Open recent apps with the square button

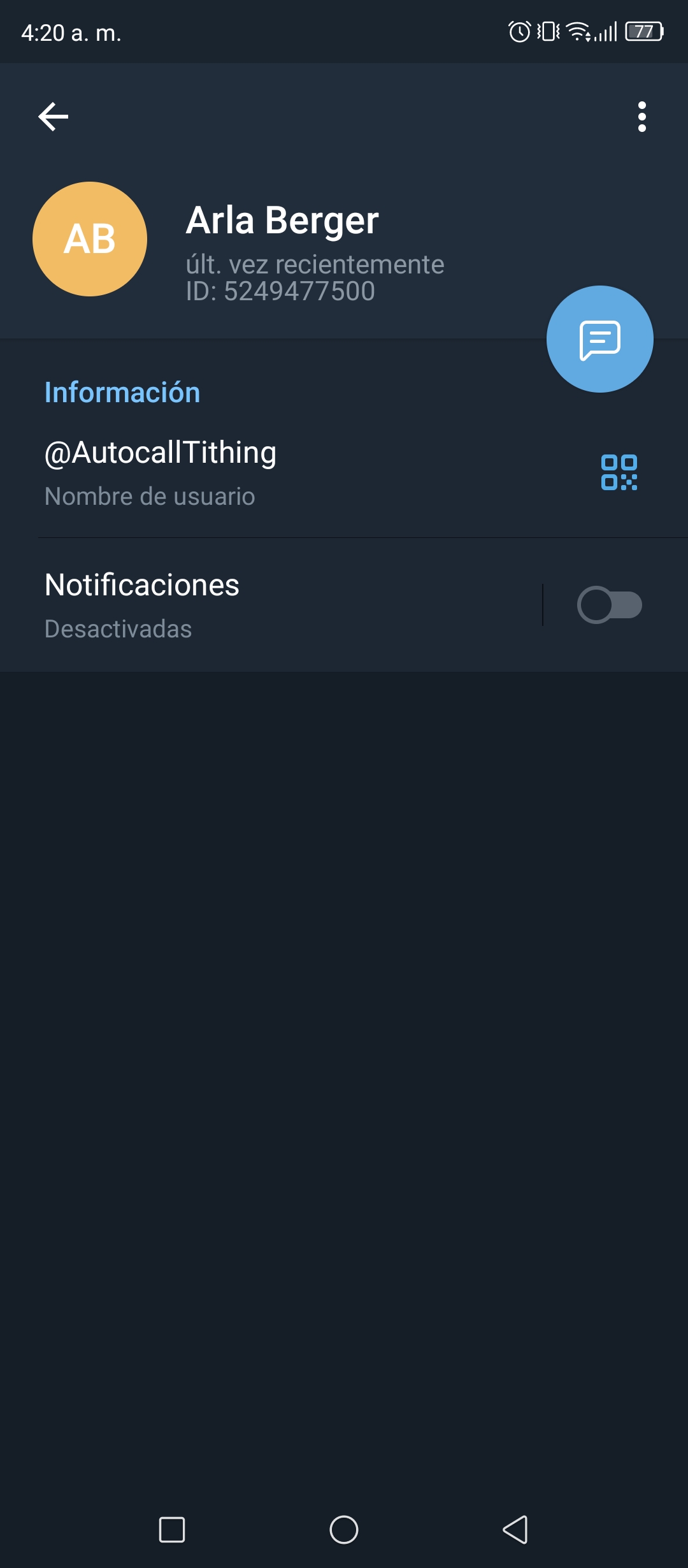pos(172,1529)
